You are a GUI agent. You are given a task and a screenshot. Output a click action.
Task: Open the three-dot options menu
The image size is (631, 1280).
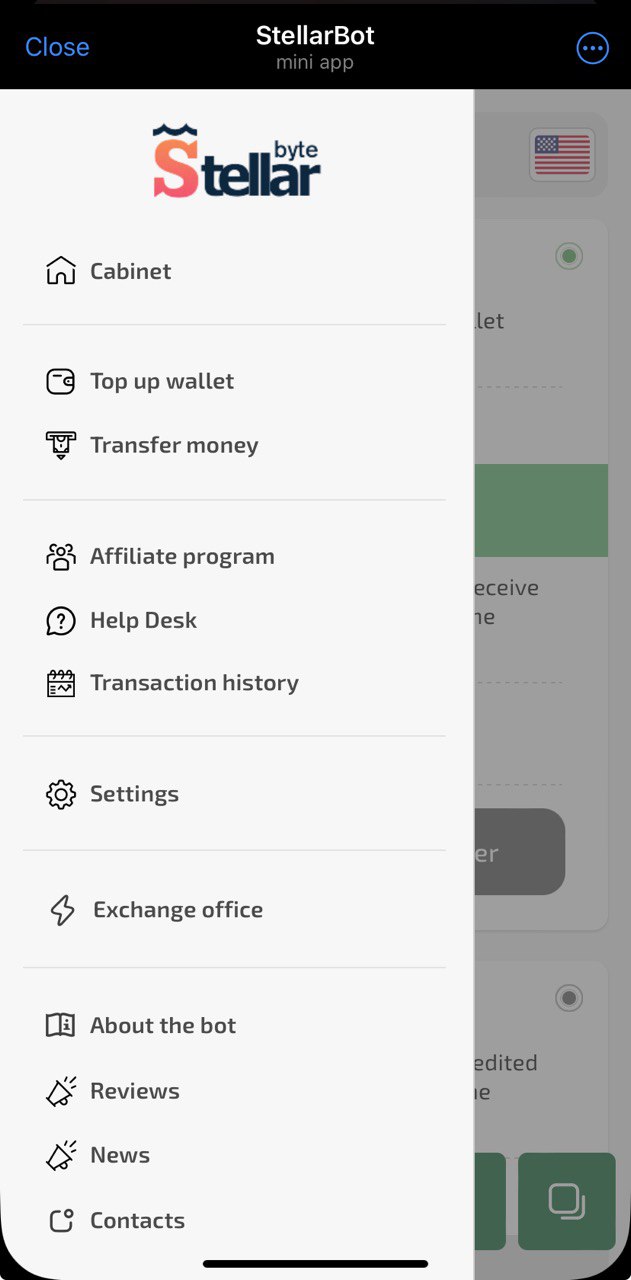click(592, 47)
